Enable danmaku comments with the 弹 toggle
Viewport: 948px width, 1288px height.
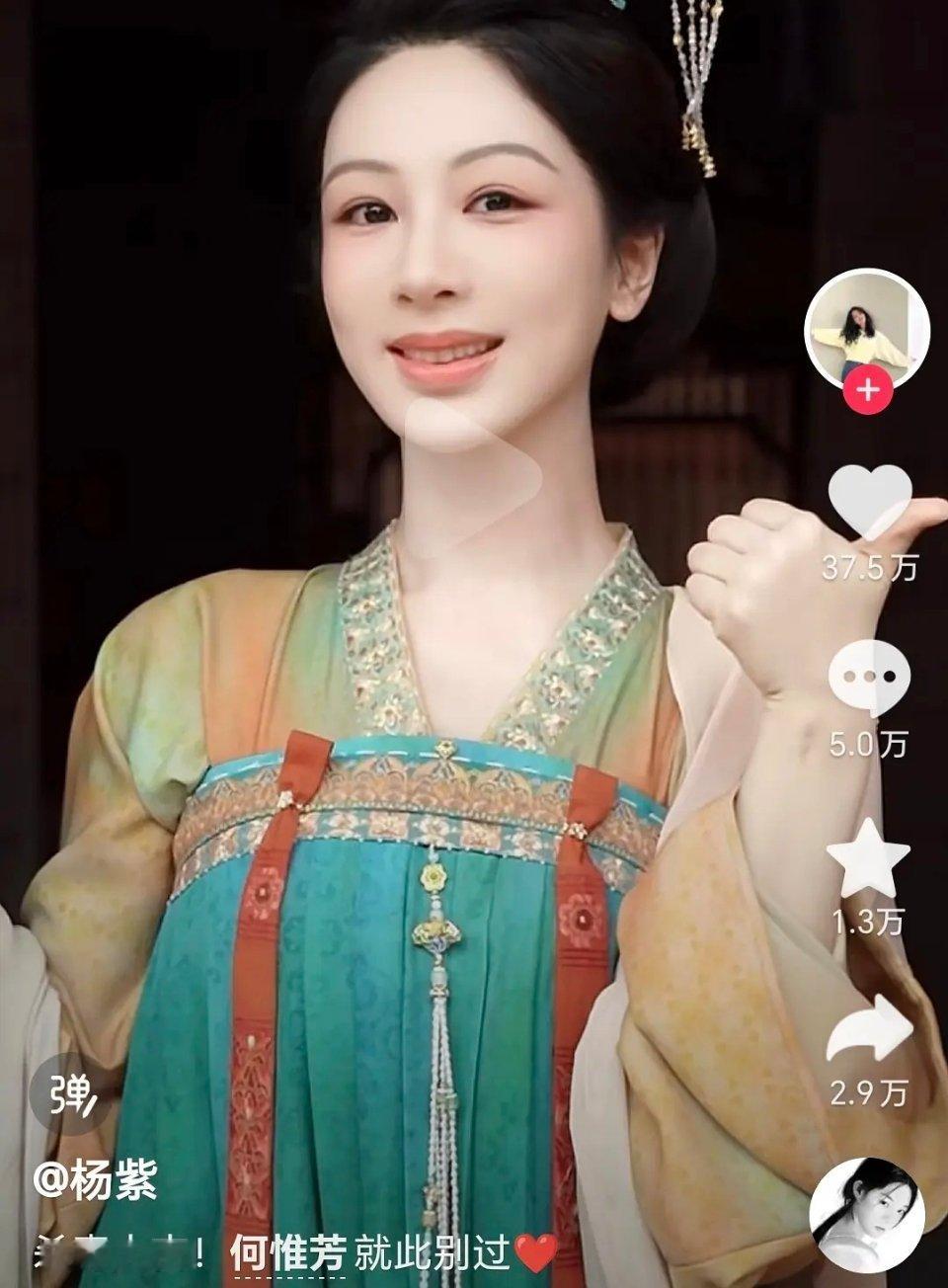pos(71,1096)
